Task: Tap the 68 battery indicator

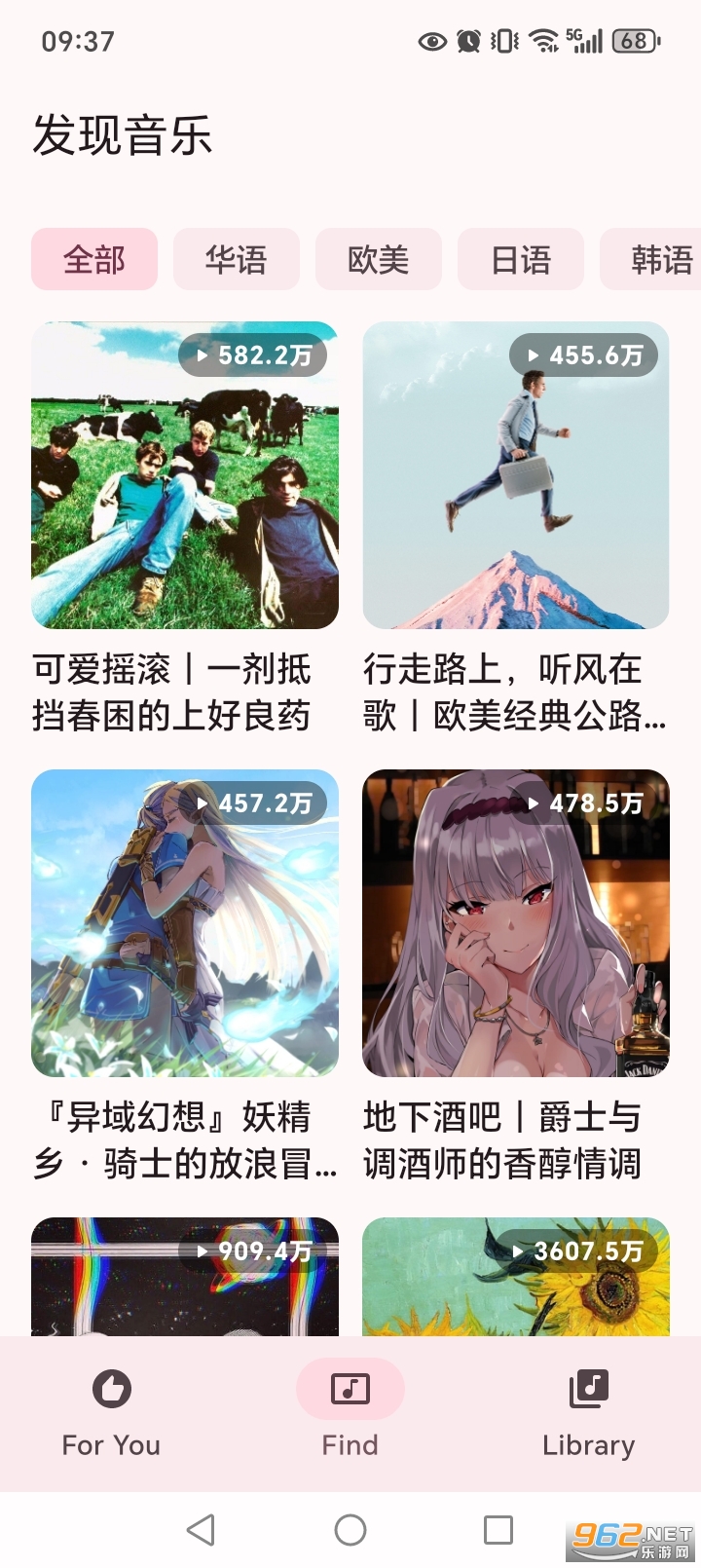Action: (634, 41)
